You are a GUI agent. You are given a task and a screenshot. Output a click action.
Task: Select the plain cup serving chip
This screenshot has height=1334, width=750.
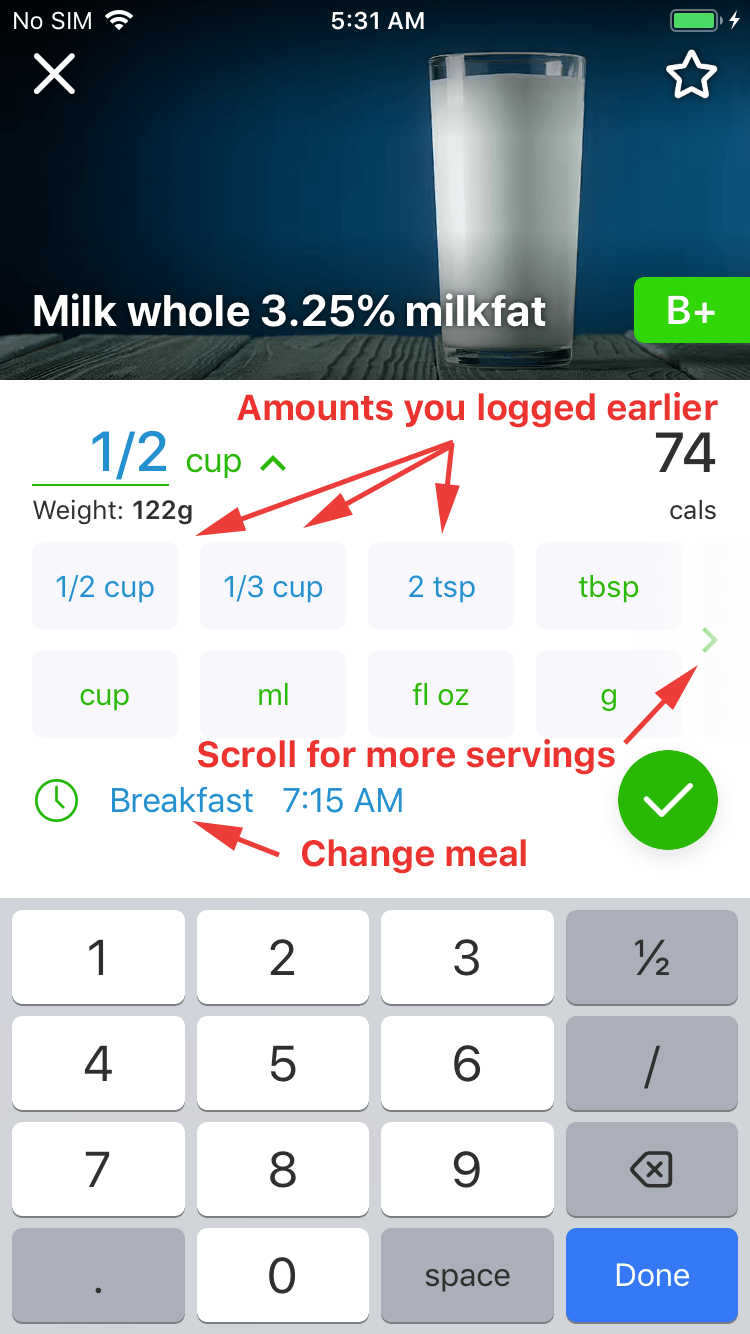[105, 695]
